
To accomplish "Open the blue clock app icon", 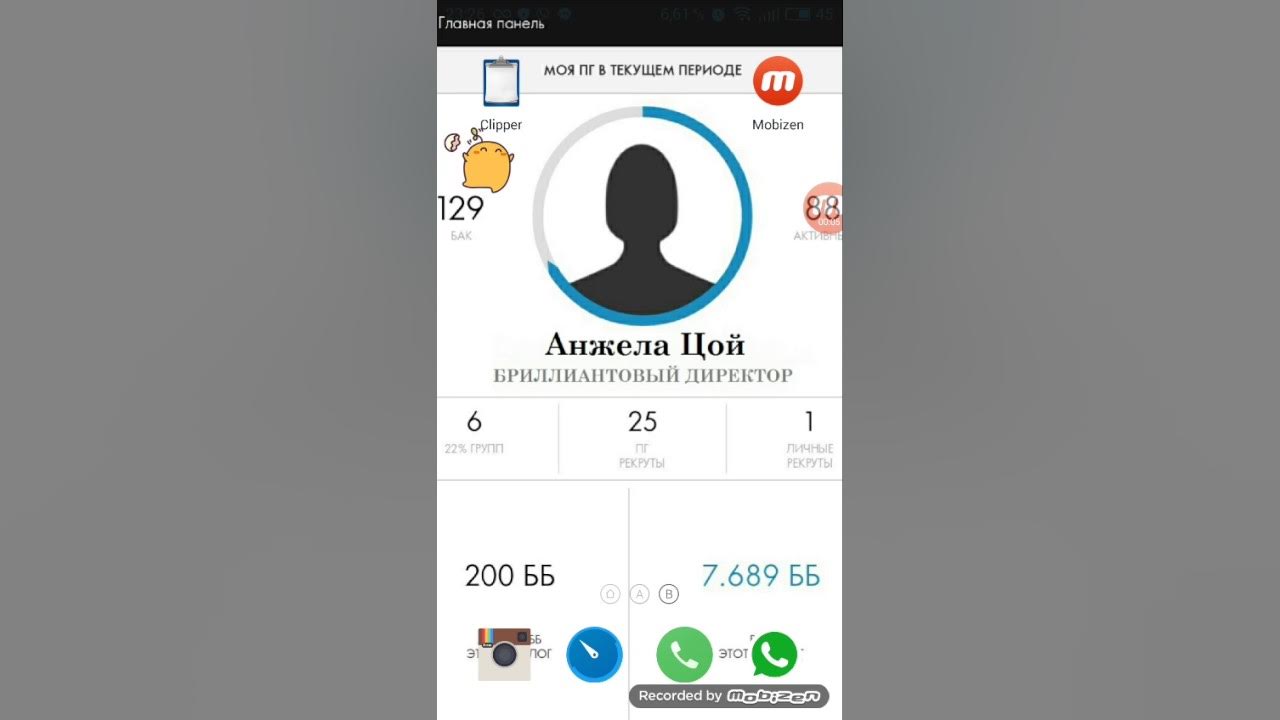I will [594, 655].
